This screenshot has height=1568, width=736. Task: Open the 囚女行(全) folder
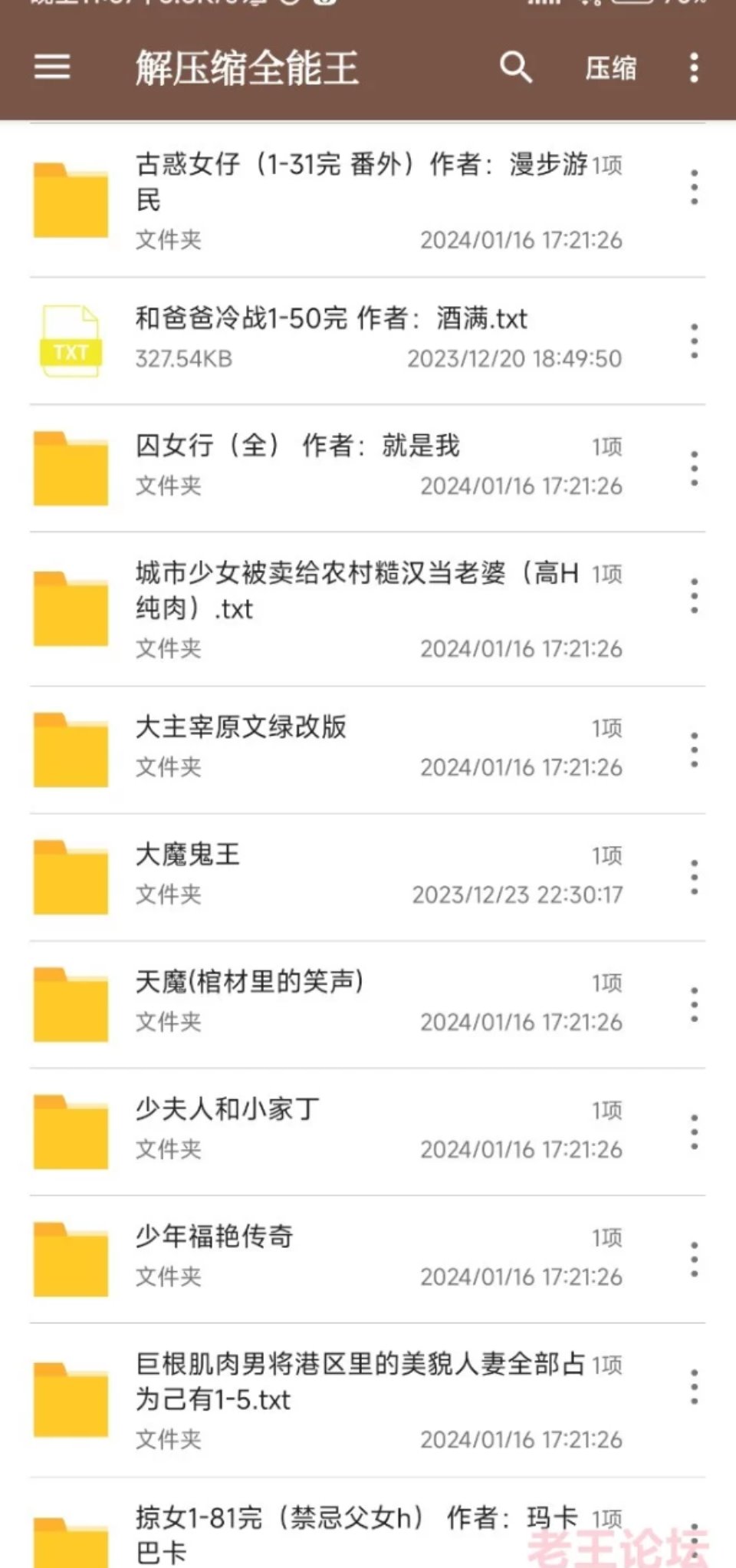[367, 468]
